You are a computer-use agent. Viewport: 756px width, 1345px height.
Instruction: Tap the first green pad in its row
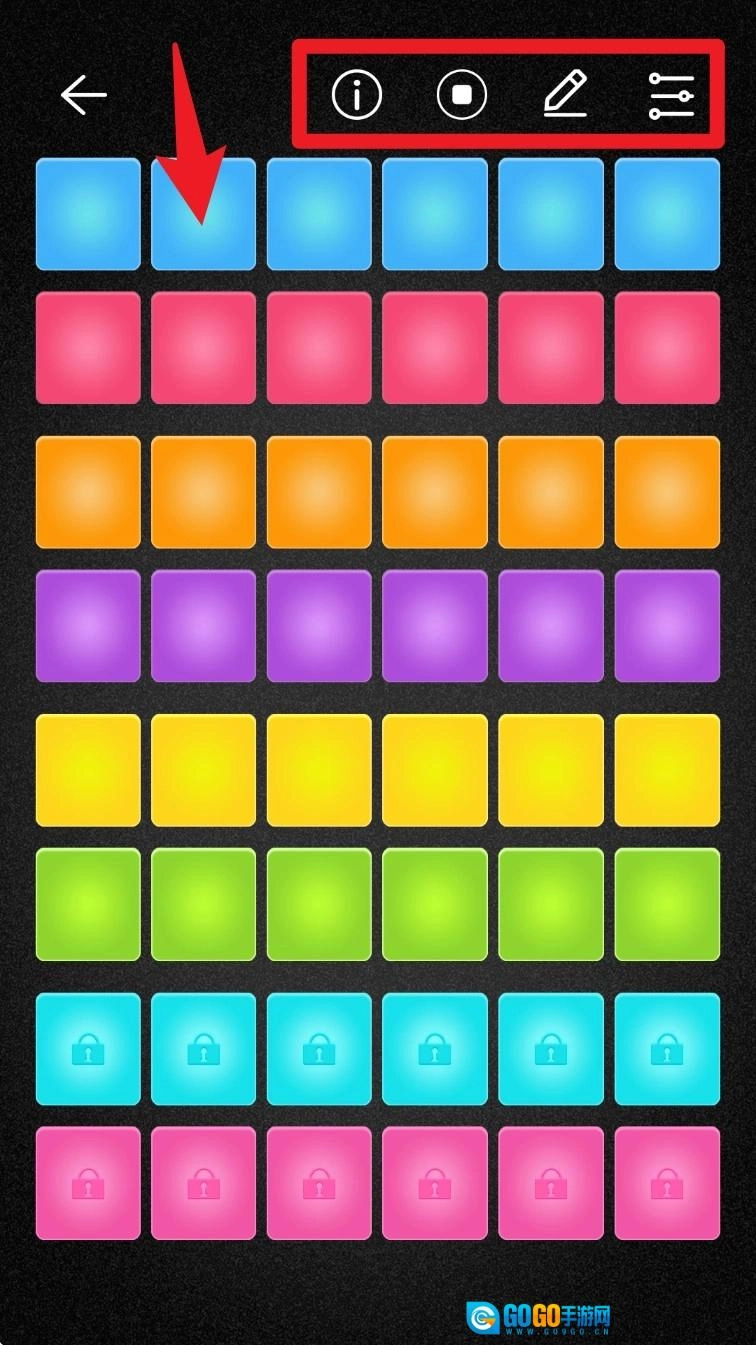[88, 904]
